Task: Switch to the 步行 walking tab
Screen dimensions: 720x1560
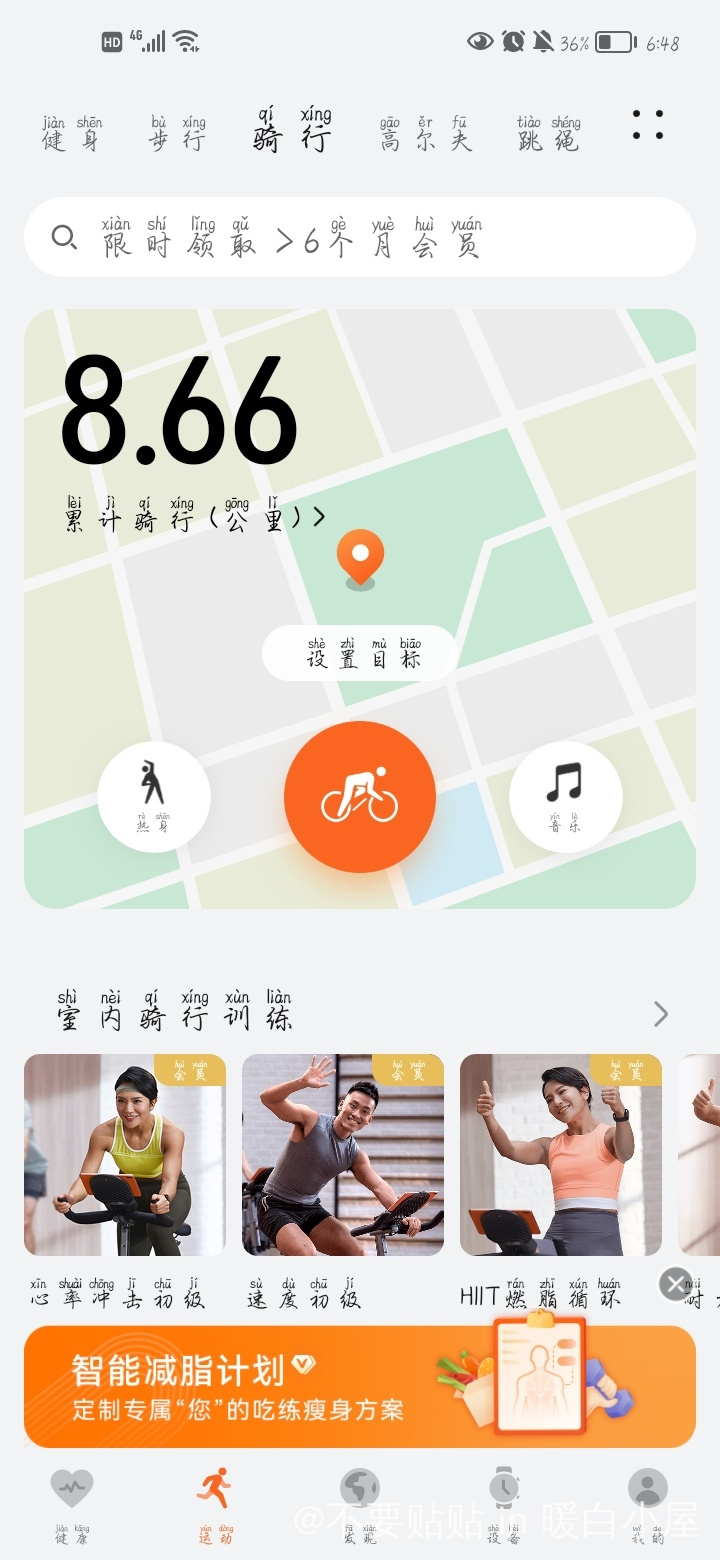Action: coord(177,134)
